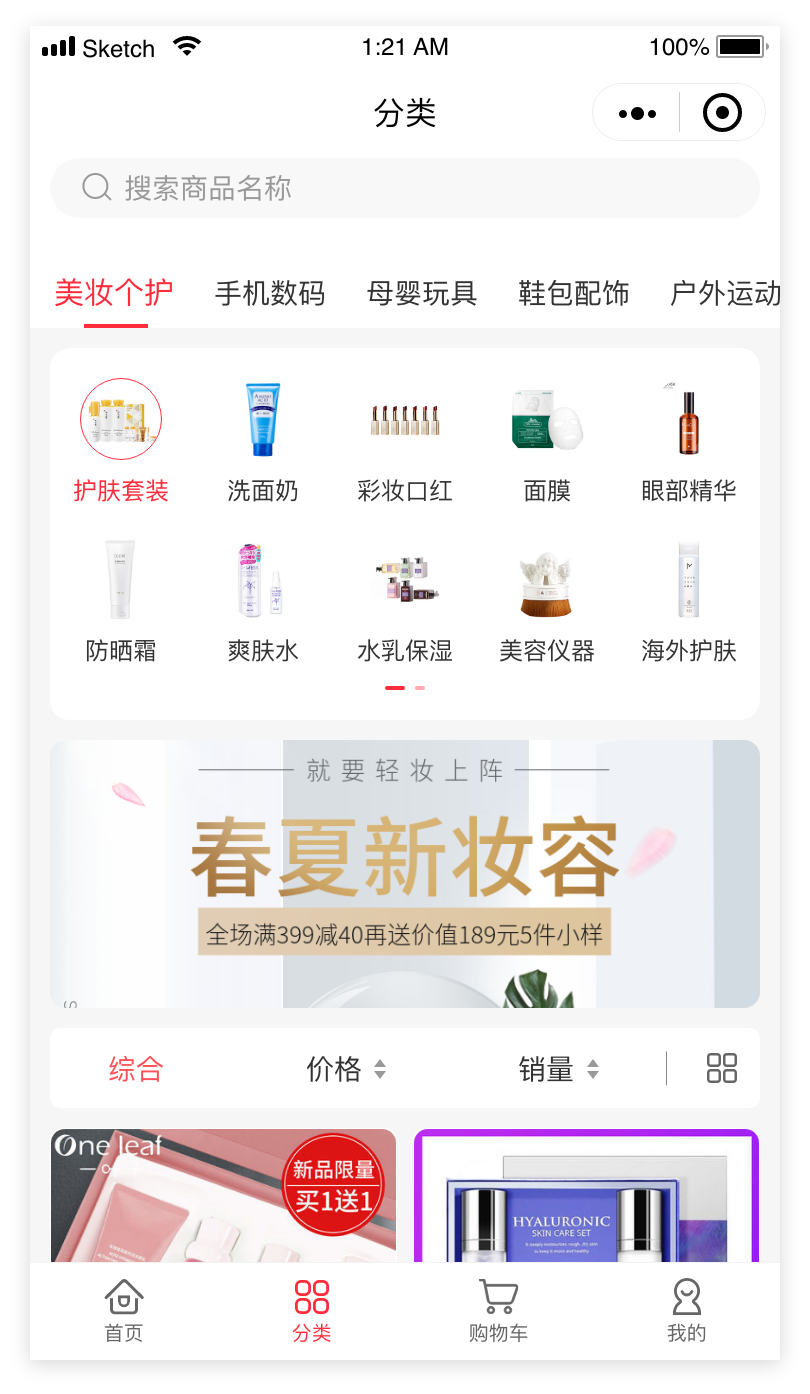
Task: Open the One leaf product card
Action: pyautogui.click(x=223, y=1196)
